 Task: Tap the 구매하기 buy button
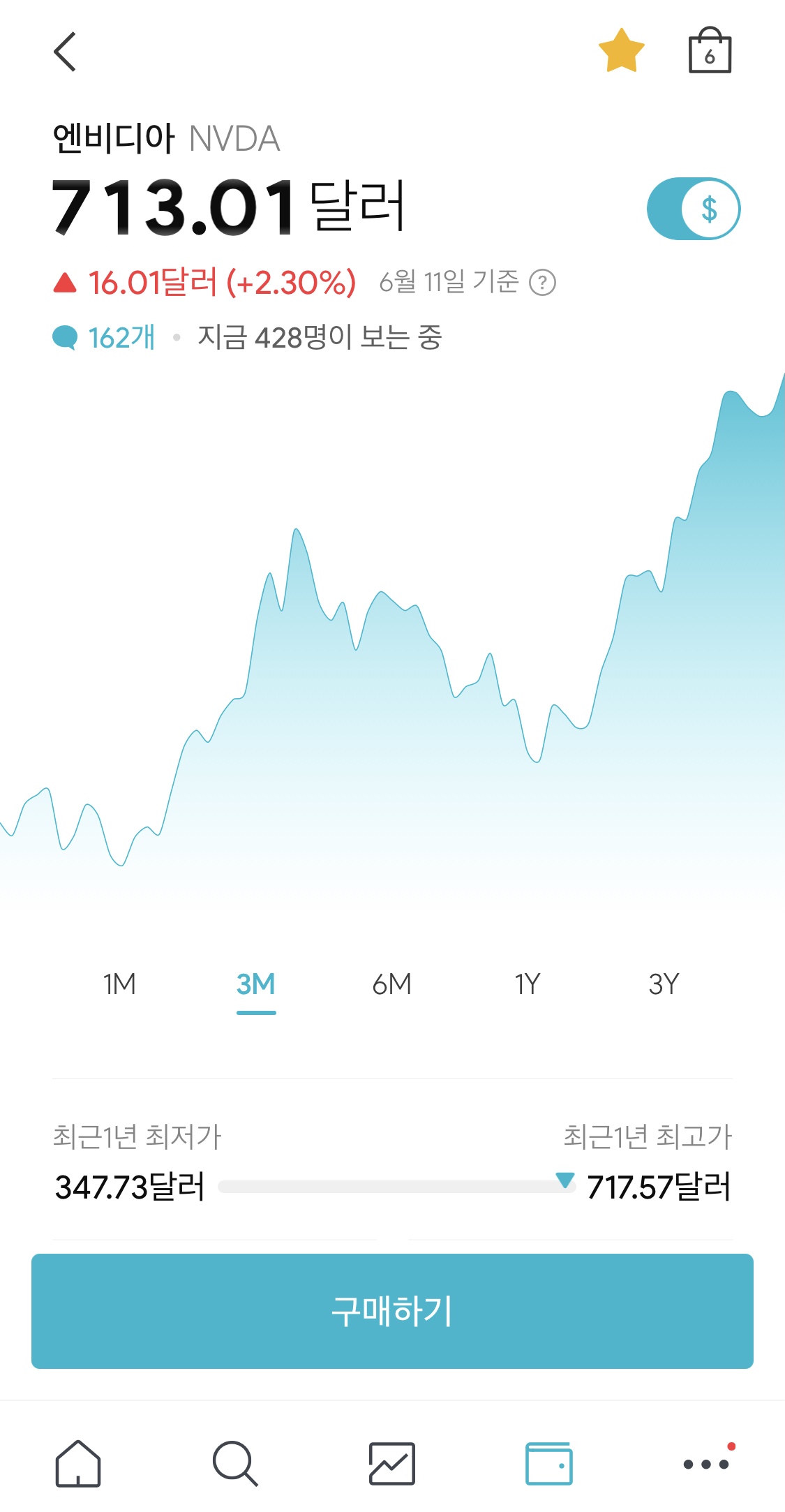coord(392,1311)
